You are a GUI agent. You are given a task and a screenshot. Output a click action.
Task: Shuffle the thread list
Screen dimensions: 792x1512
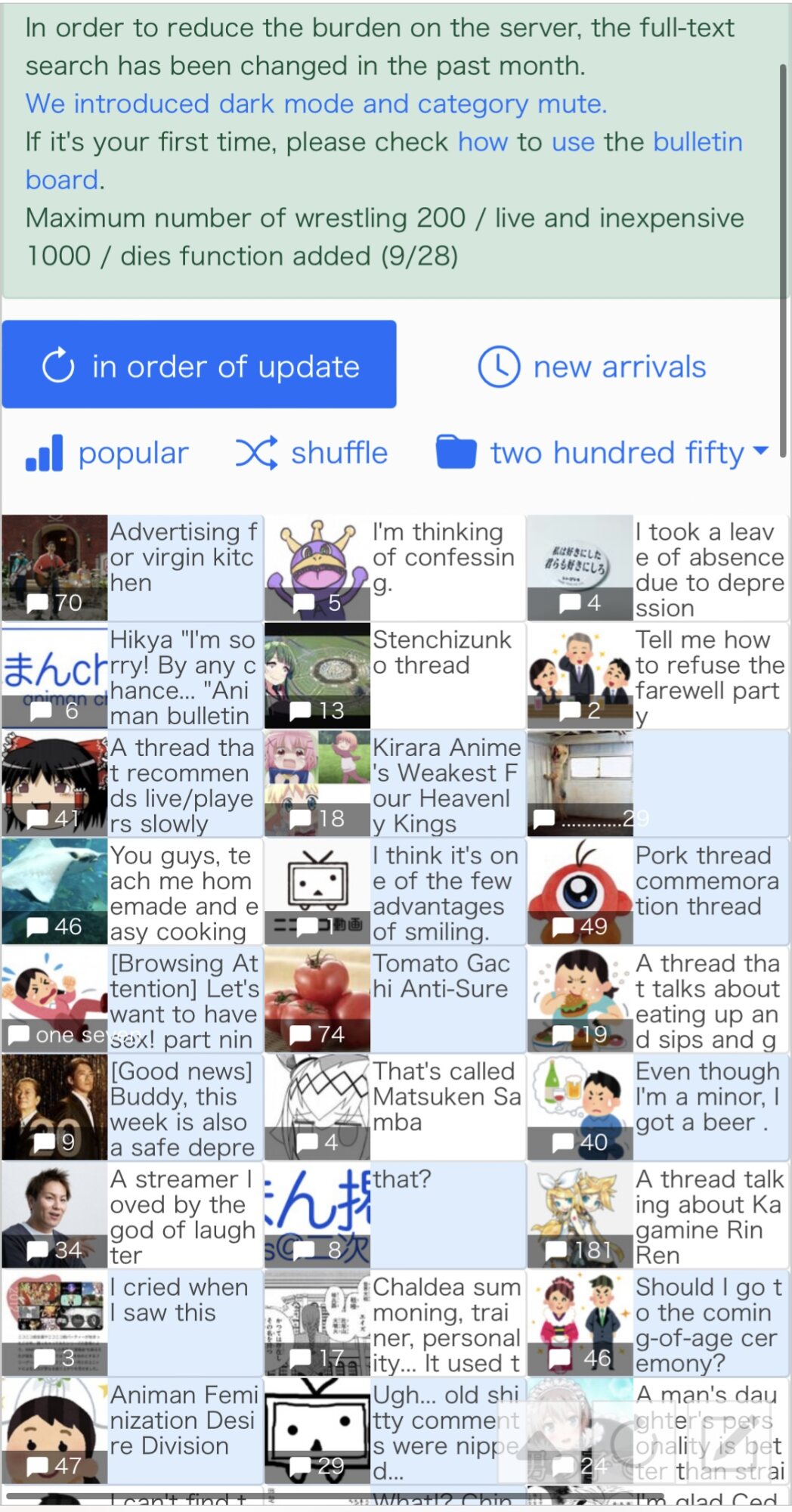311,453
